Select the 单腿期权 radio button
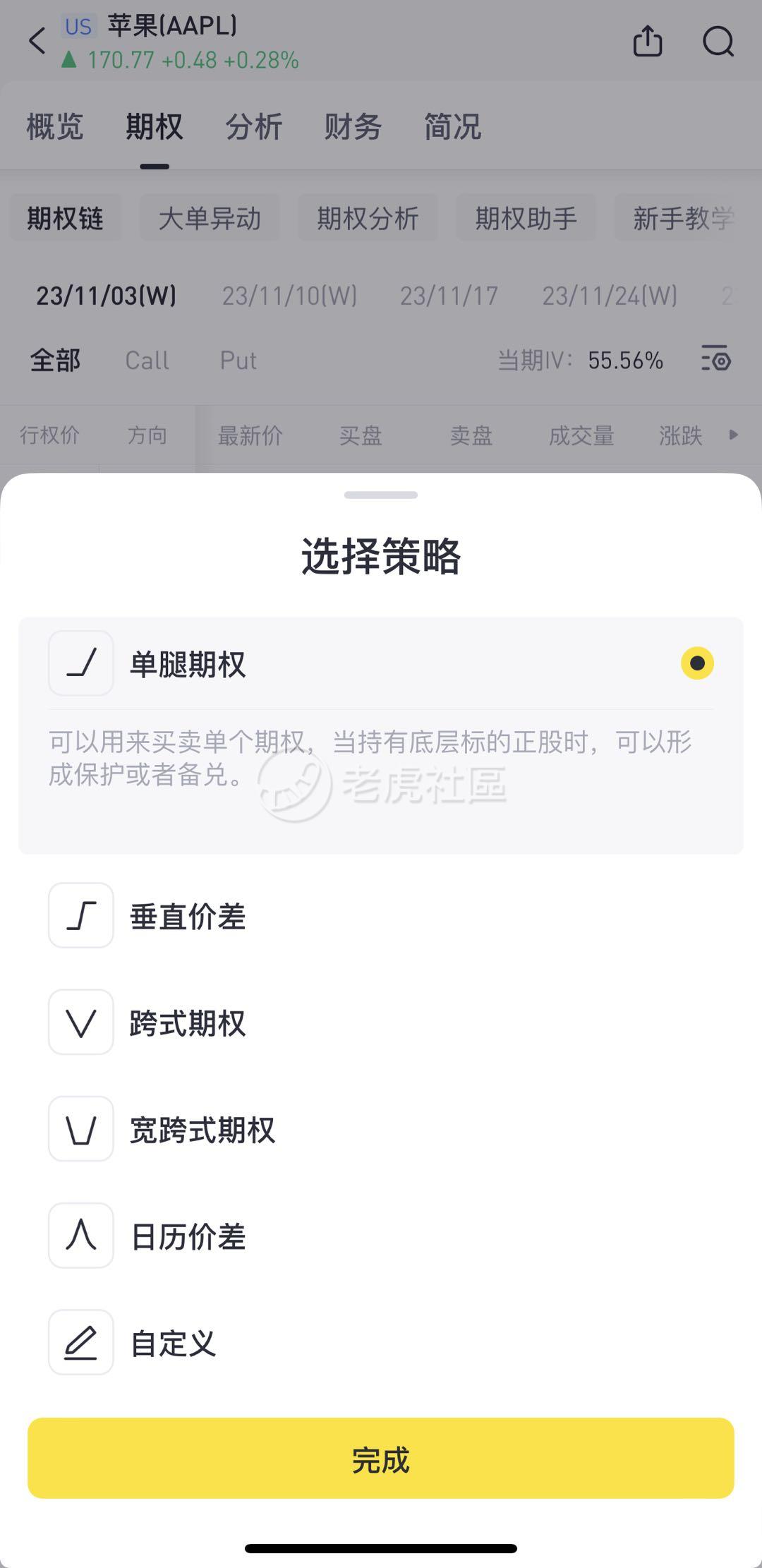This screenshot has width=762, height=1568. point(697,663)
